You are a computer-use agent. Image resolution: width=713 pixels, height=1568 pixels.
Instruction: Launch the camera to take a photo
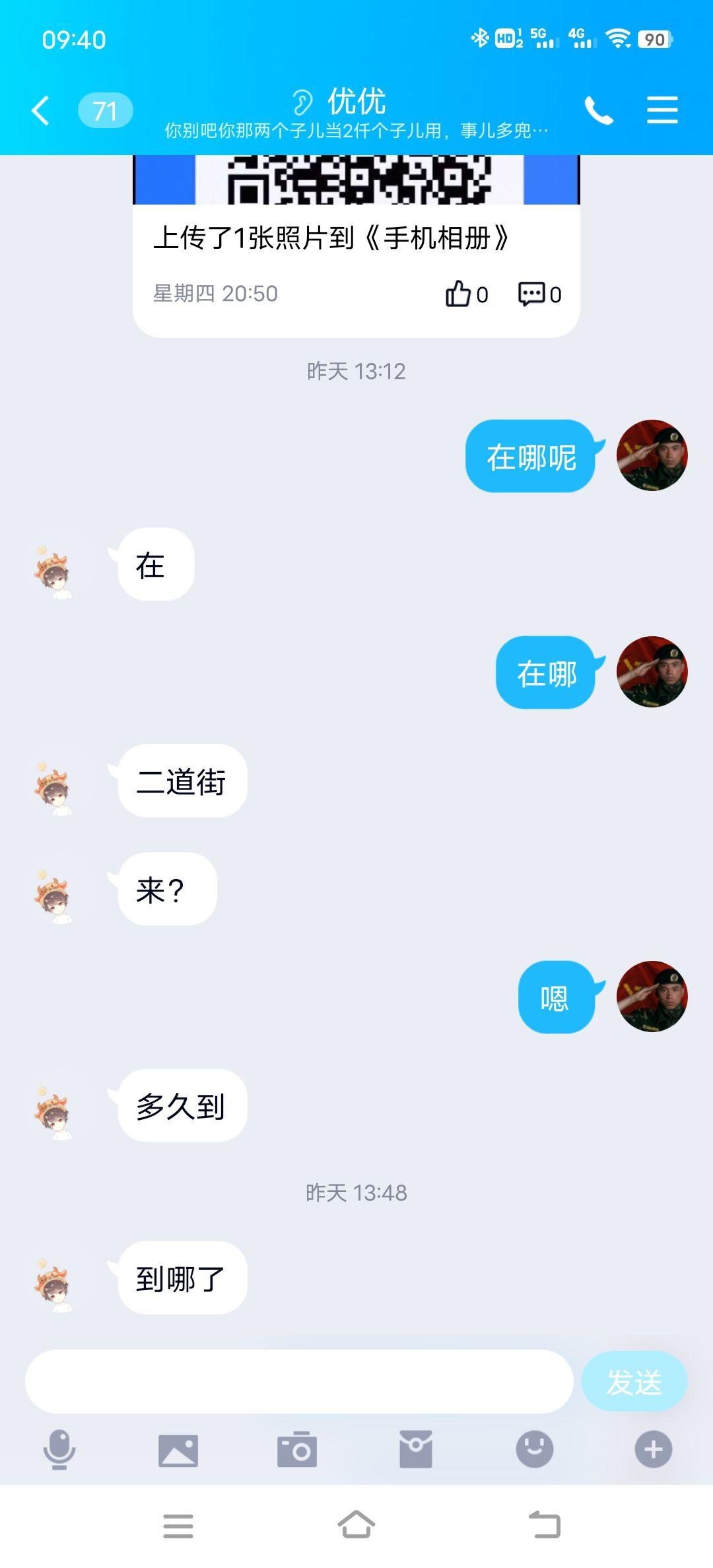click(297, 1450)
